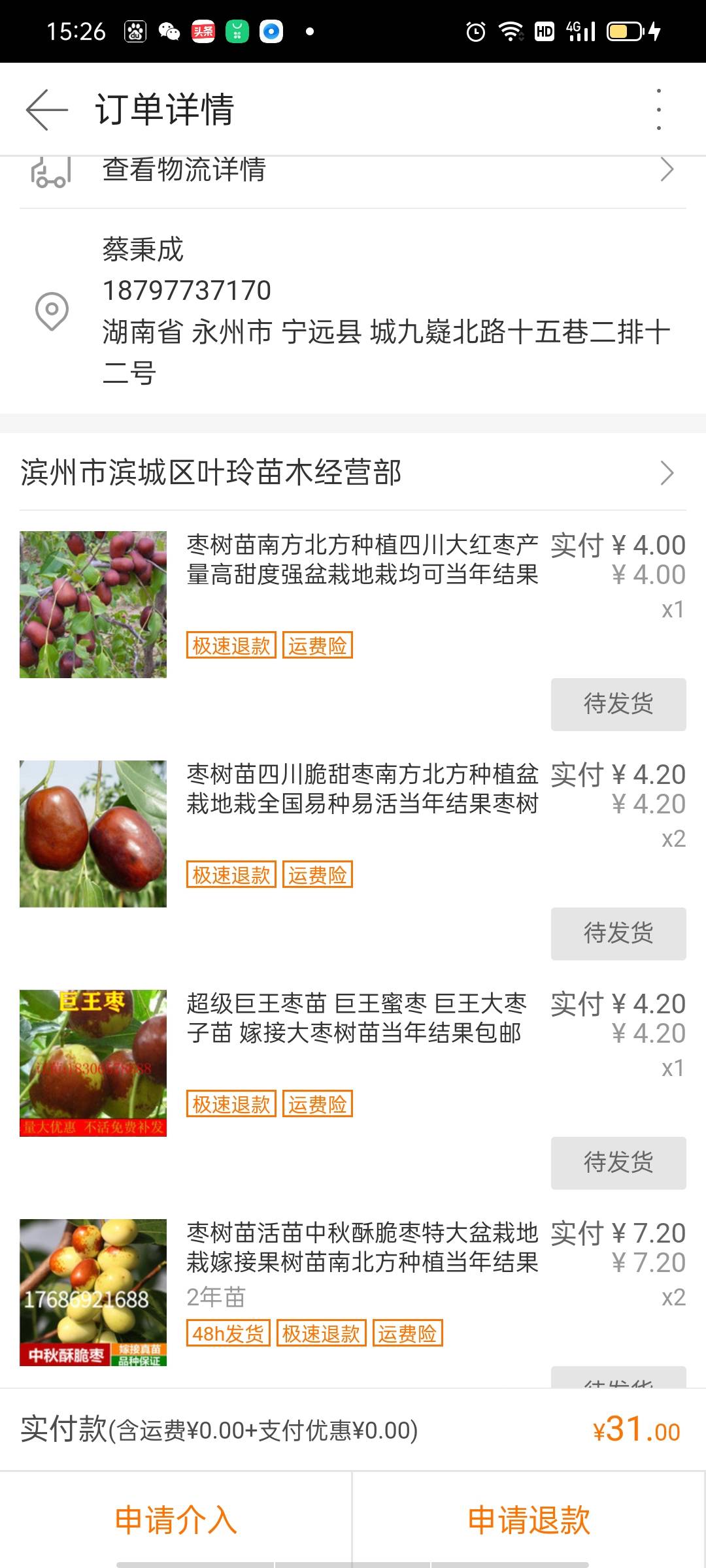
Task: Tap 申请介入 to request intervention
Action: [176, 1520]
